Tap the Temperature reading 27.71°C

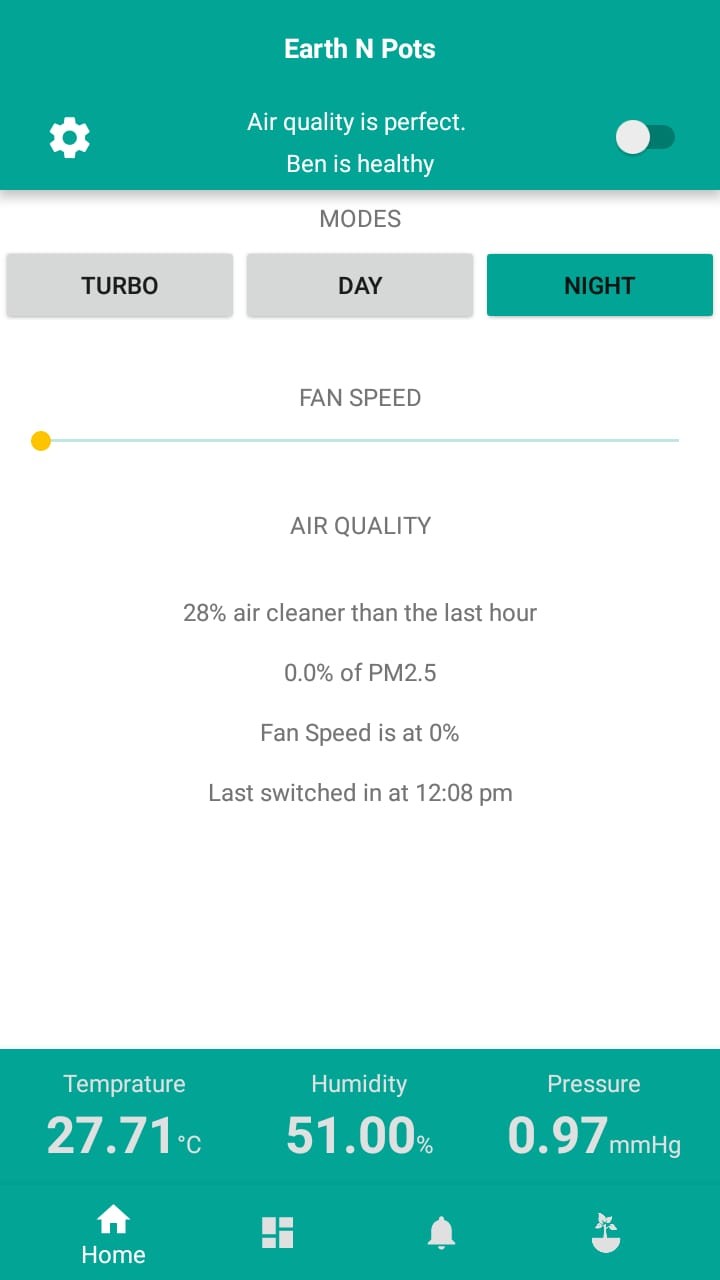click(124, 1135)
